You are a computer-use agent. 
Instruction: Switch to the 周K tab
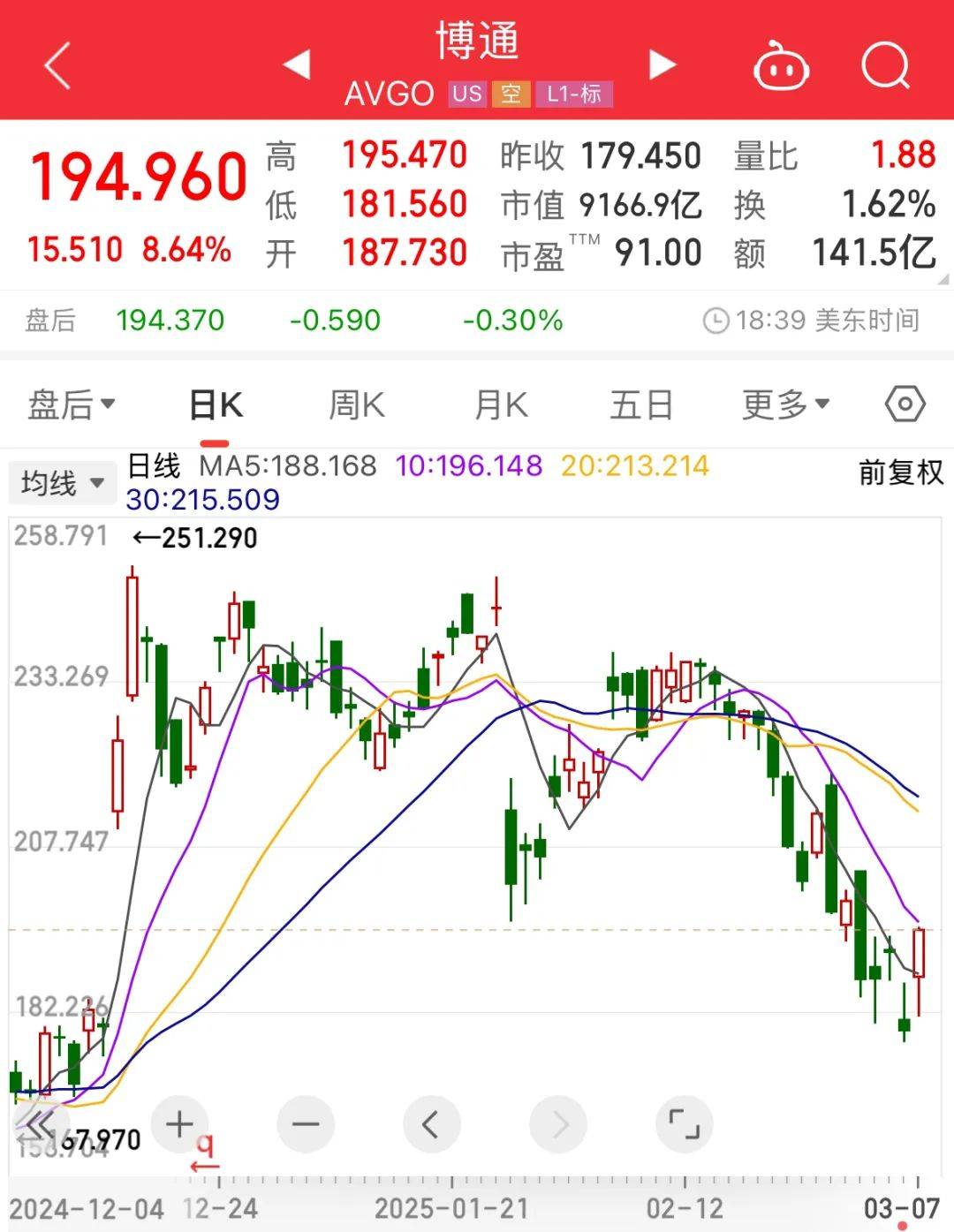click(x=356, y=405)
